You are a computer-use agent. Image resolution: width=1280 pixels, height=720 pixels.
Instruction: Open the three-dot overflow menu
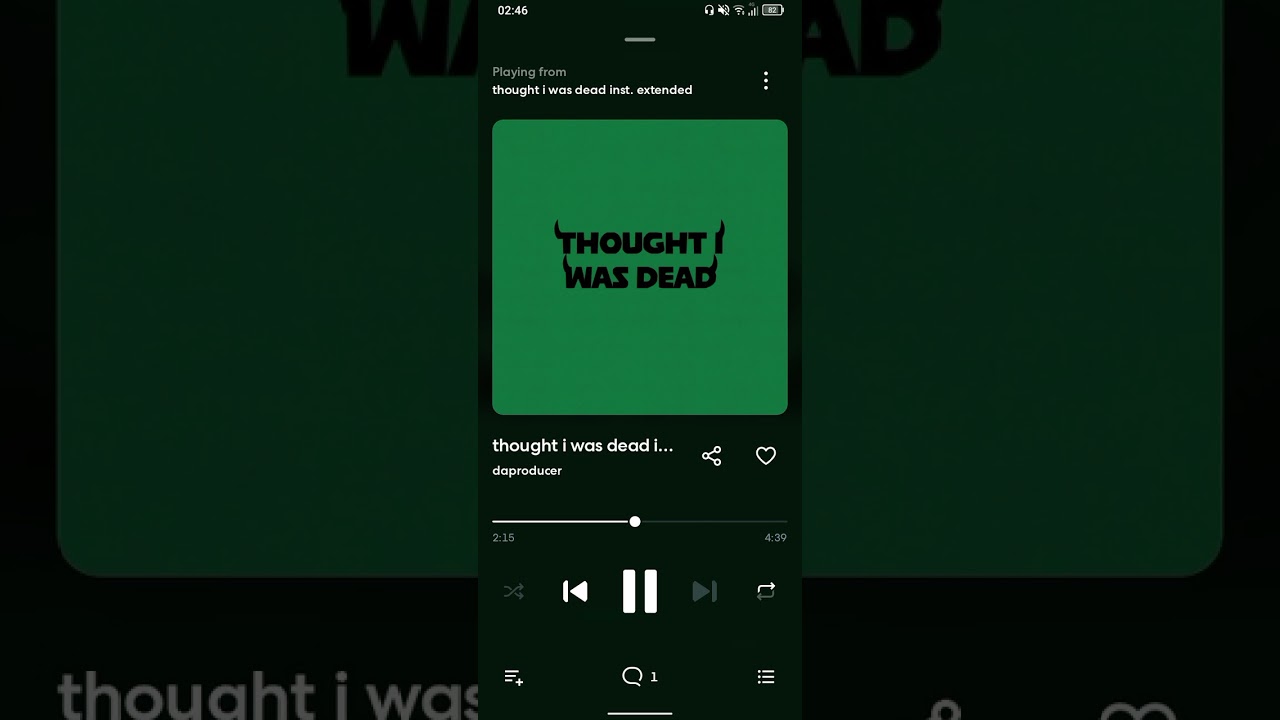(766, 81)
